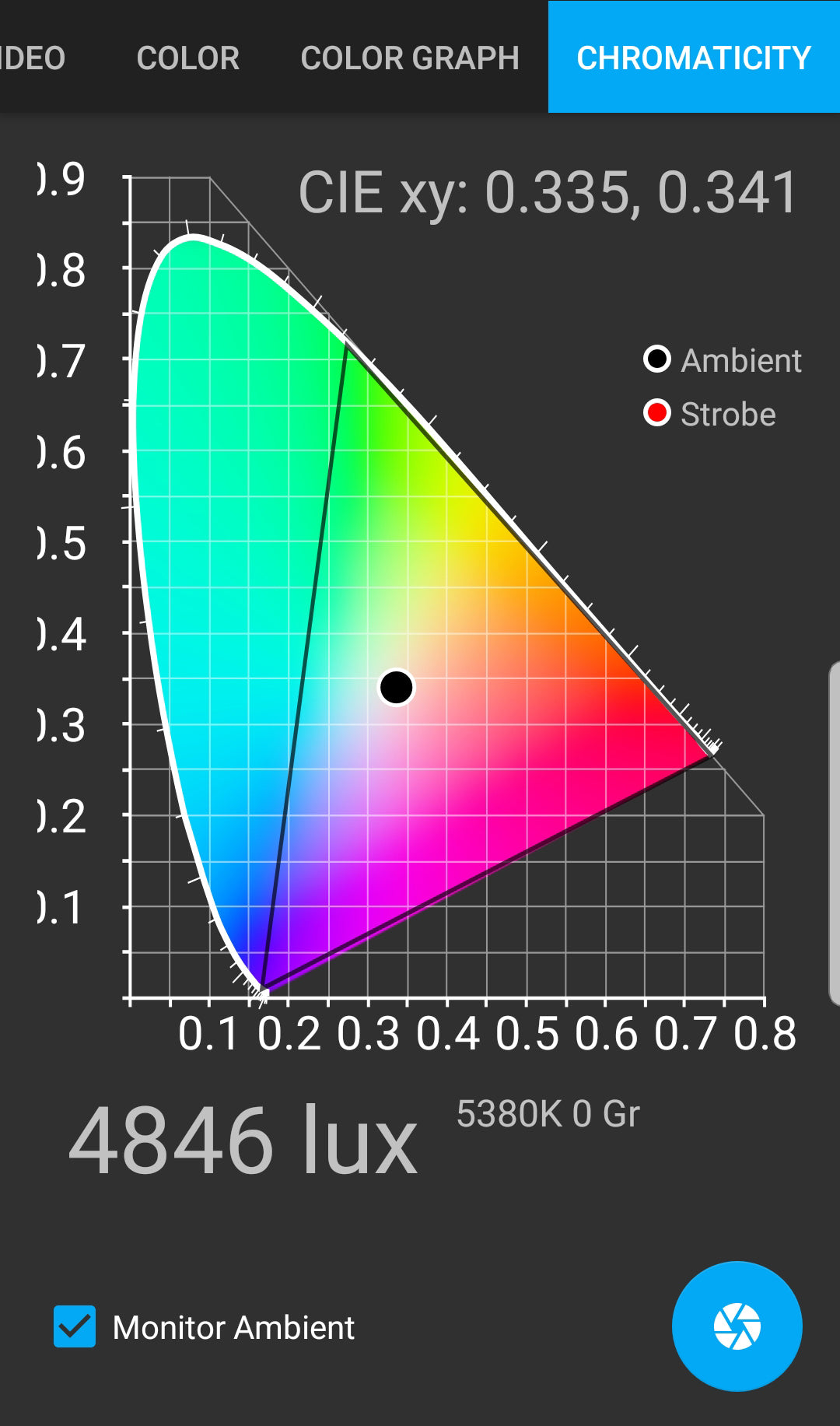Tap the blue shutter capture button
The height and width of the screenshot is (1426, 840).
737,1326
